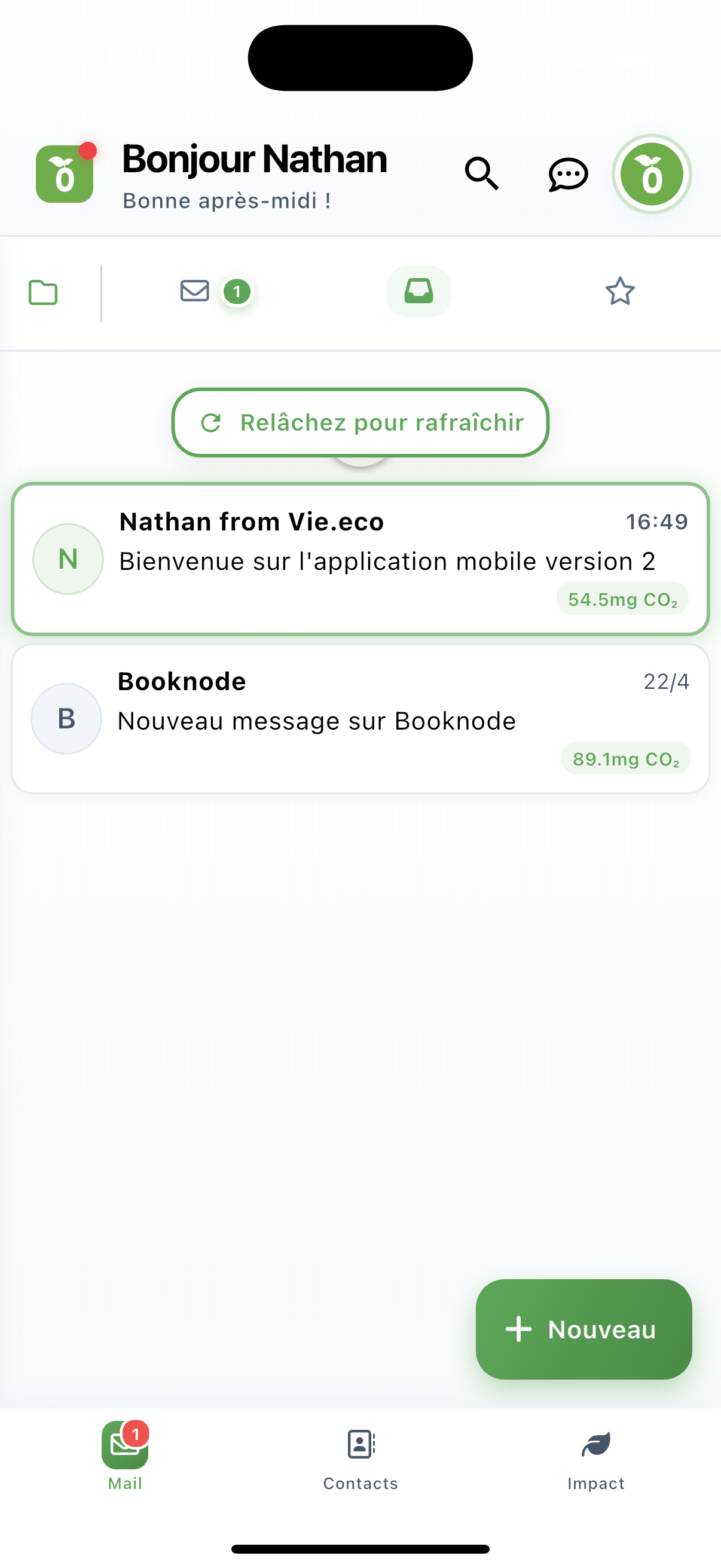
Task: Compose with the Nouveau button
Action: click(x=583, y=1329)
